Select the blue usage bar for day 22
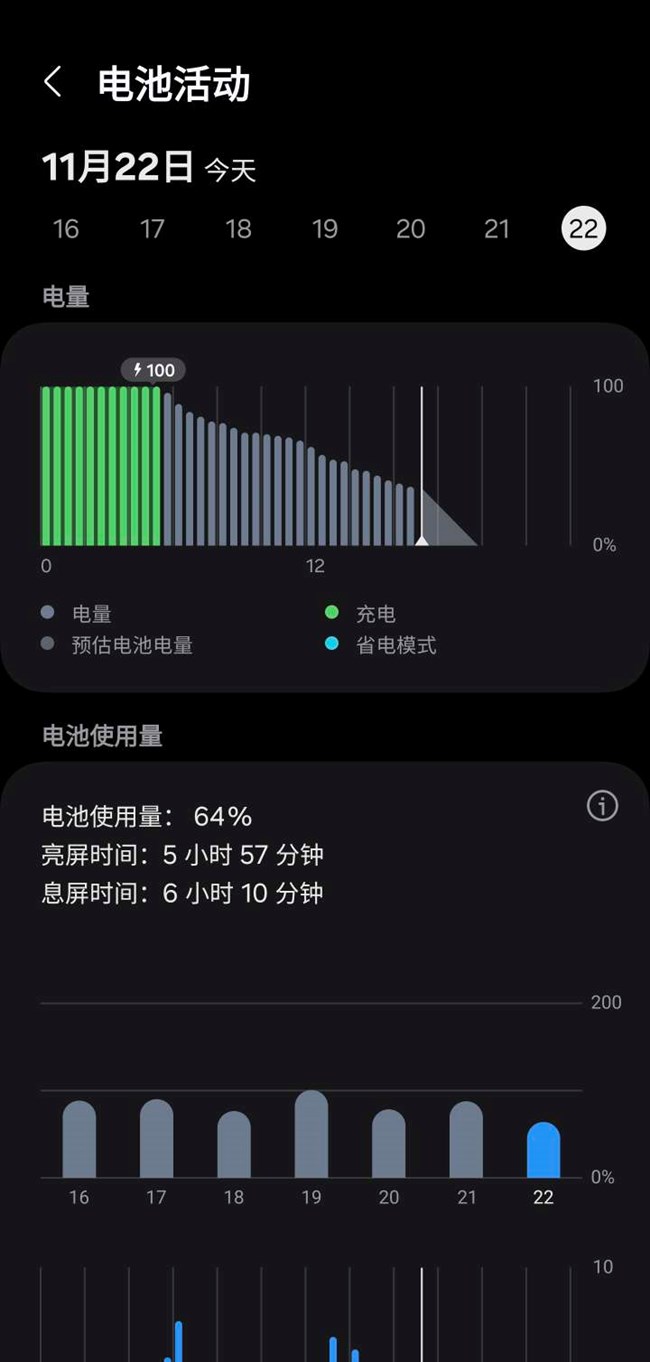This screenshot has height=1362, width=650. coord(543,1150)
